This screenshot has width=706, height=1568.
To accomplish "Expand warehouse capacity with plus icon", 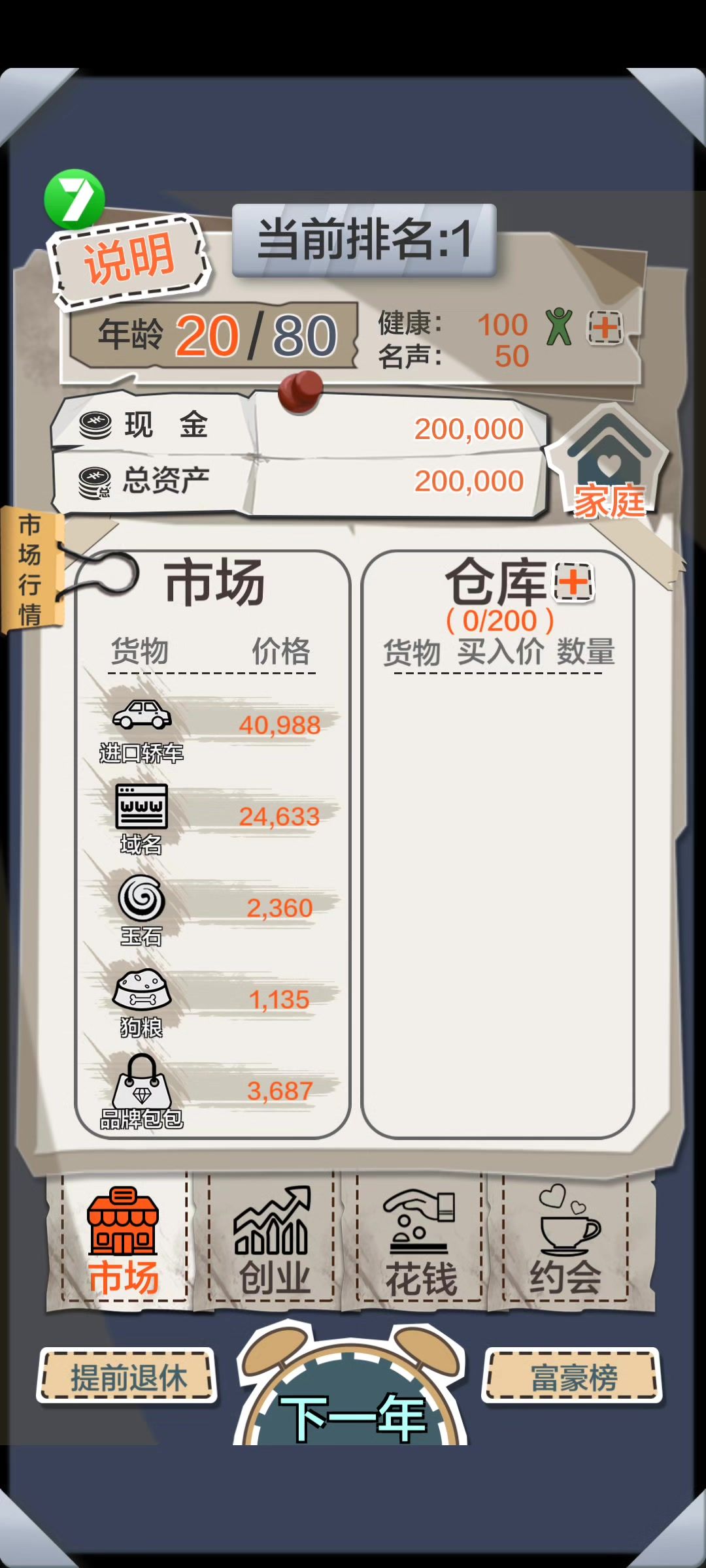I will 573,581.
